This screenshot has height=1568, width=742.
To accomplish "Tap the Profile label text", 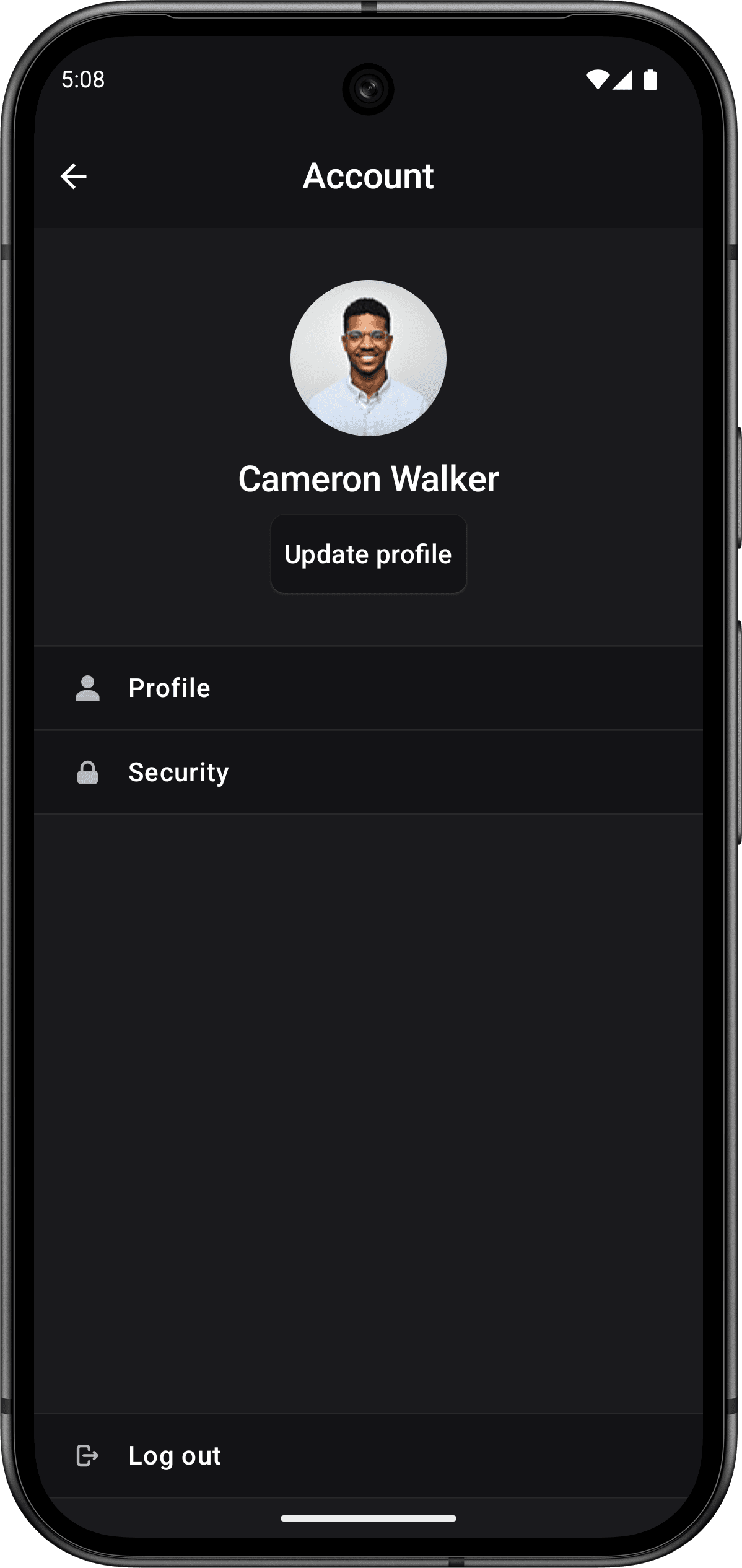I will point(168,688).
